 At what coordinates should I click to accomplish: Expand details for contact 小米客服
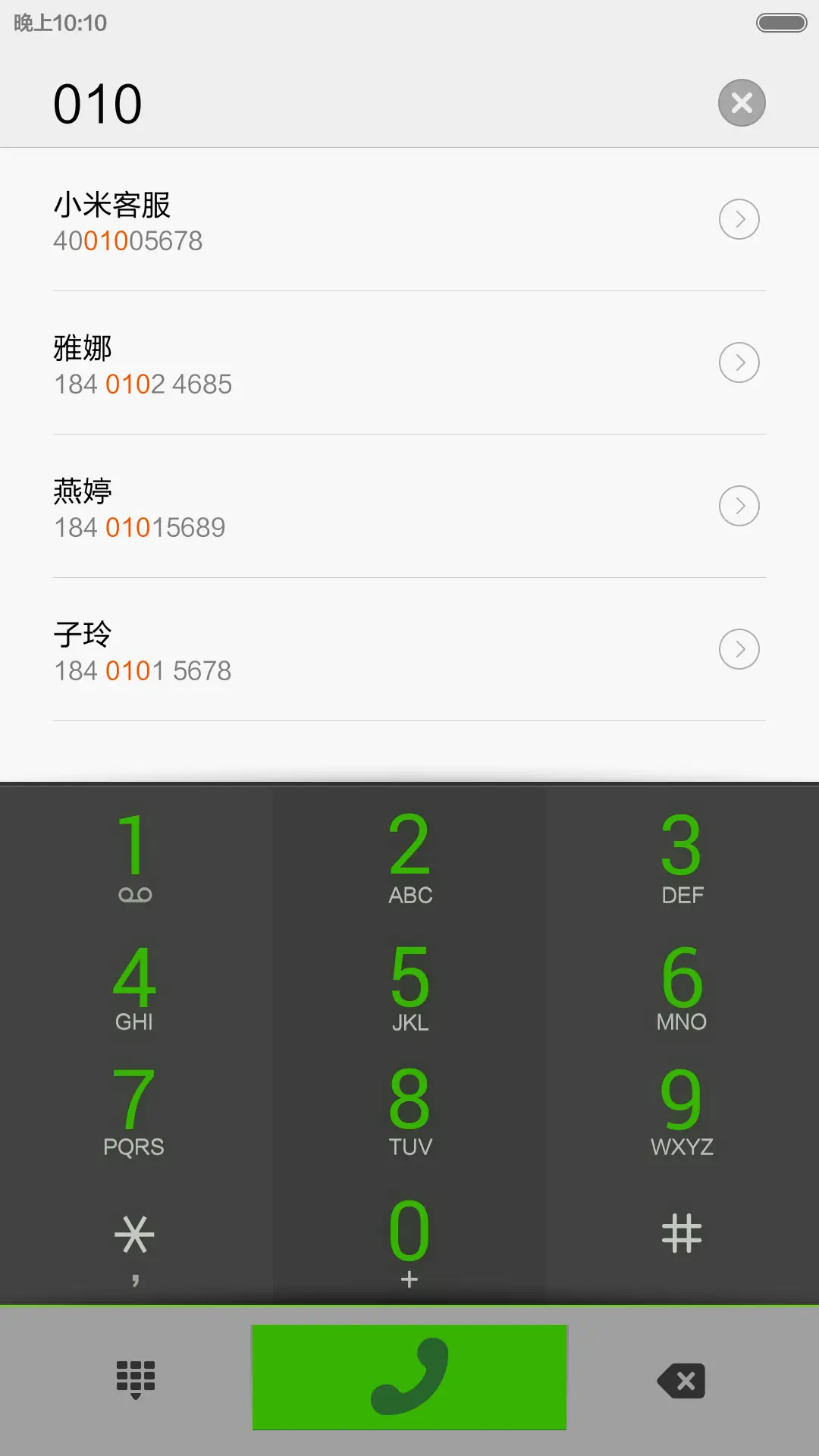pos(739,219)
